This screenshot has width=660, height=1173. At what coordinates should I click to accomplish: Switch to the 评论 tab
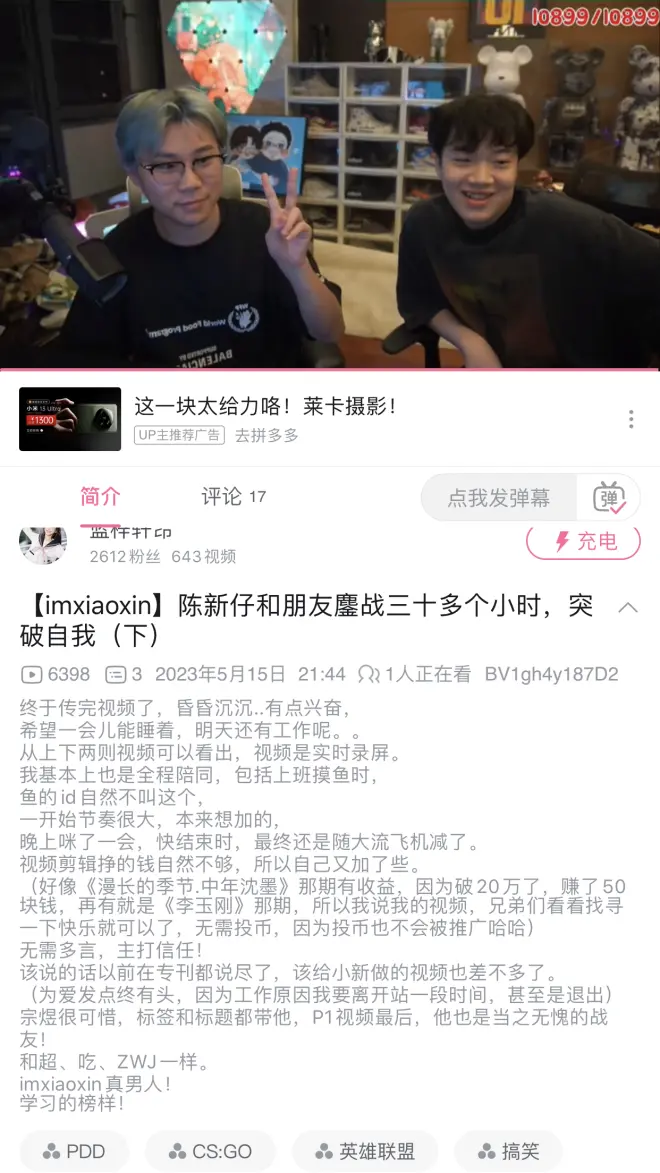(x=233, y=497)
